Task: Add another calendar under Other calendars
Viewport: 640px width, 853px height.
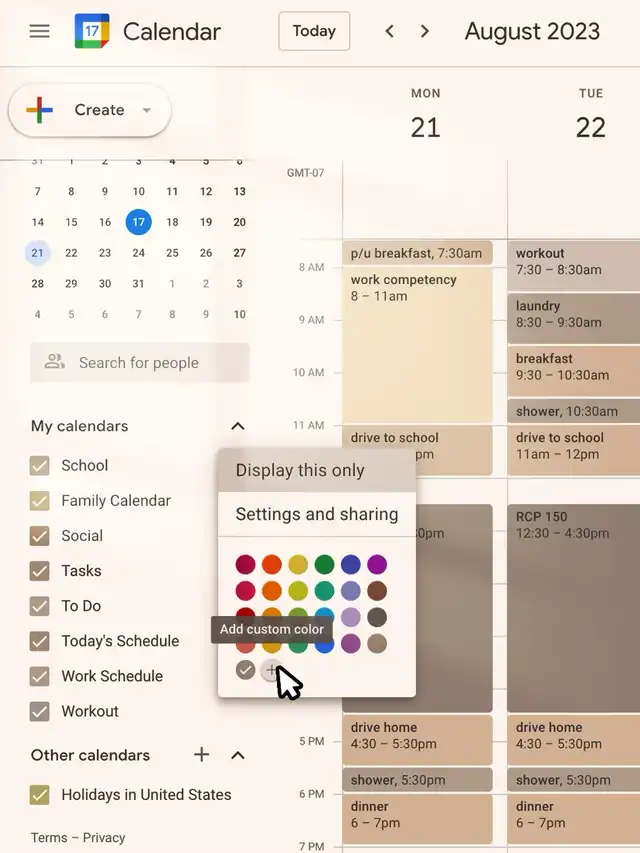Action: click(x=201, y=755)
